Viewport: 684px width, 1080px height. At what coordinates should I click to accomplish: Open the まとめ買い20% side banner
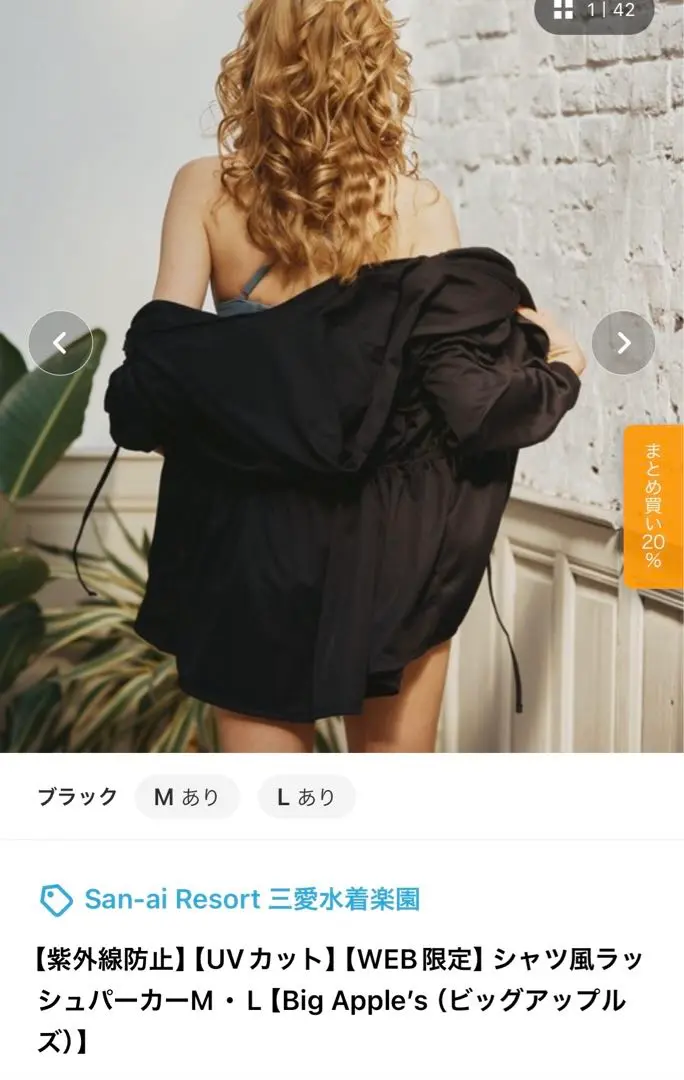(x=653, y=507)
